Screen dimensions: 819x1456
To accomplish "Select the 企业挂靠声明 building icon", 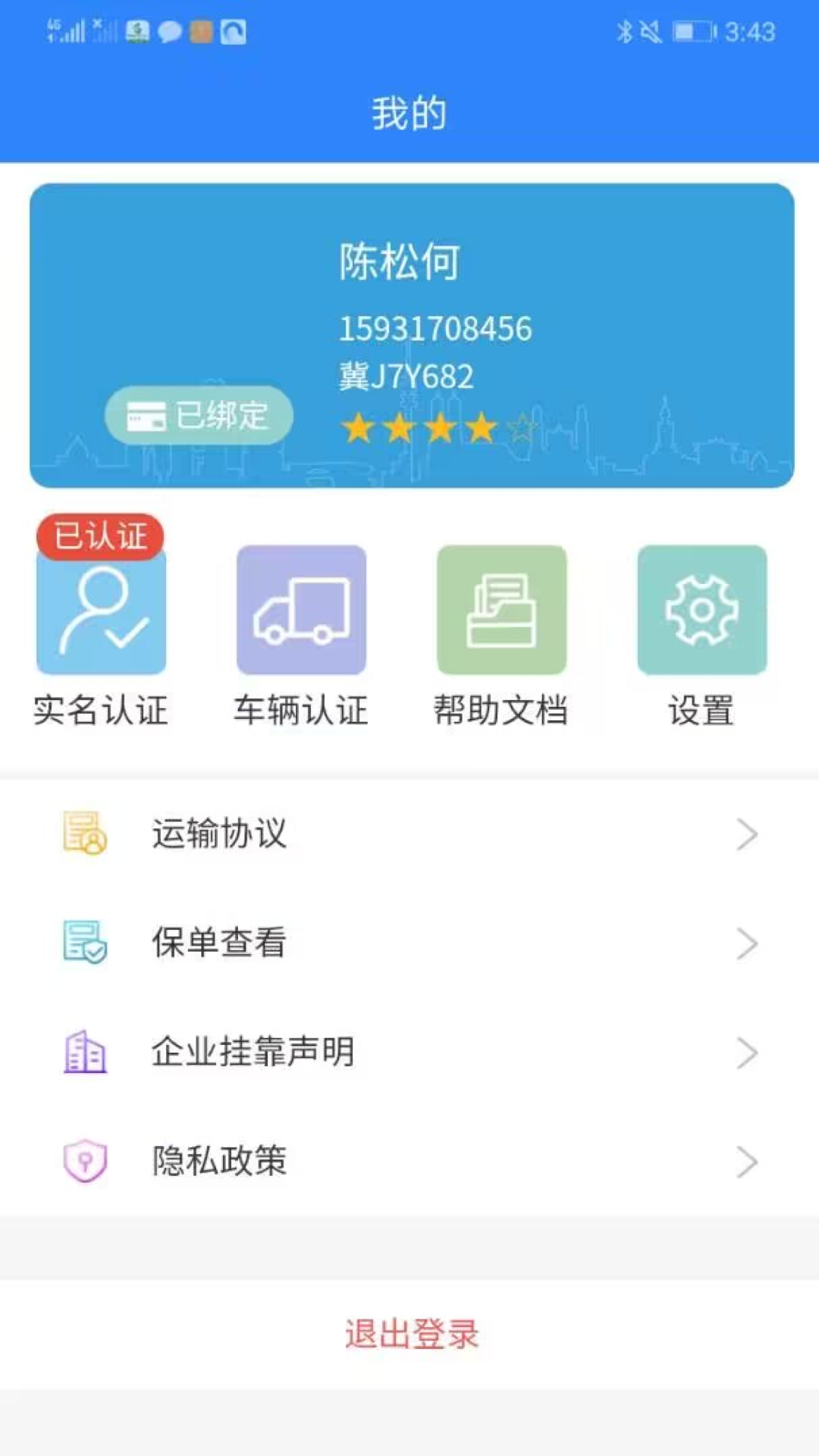I will [83, 1052].
